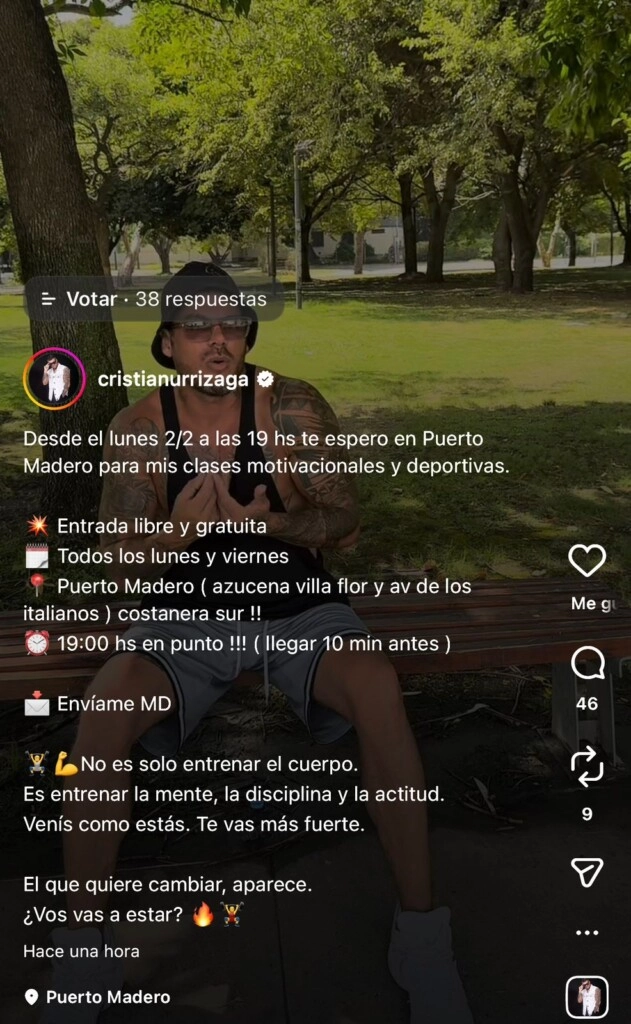The height and width of the screenshot is (1024, 631).
Task: Share the reel via paper plane
Action: [587, 873]
